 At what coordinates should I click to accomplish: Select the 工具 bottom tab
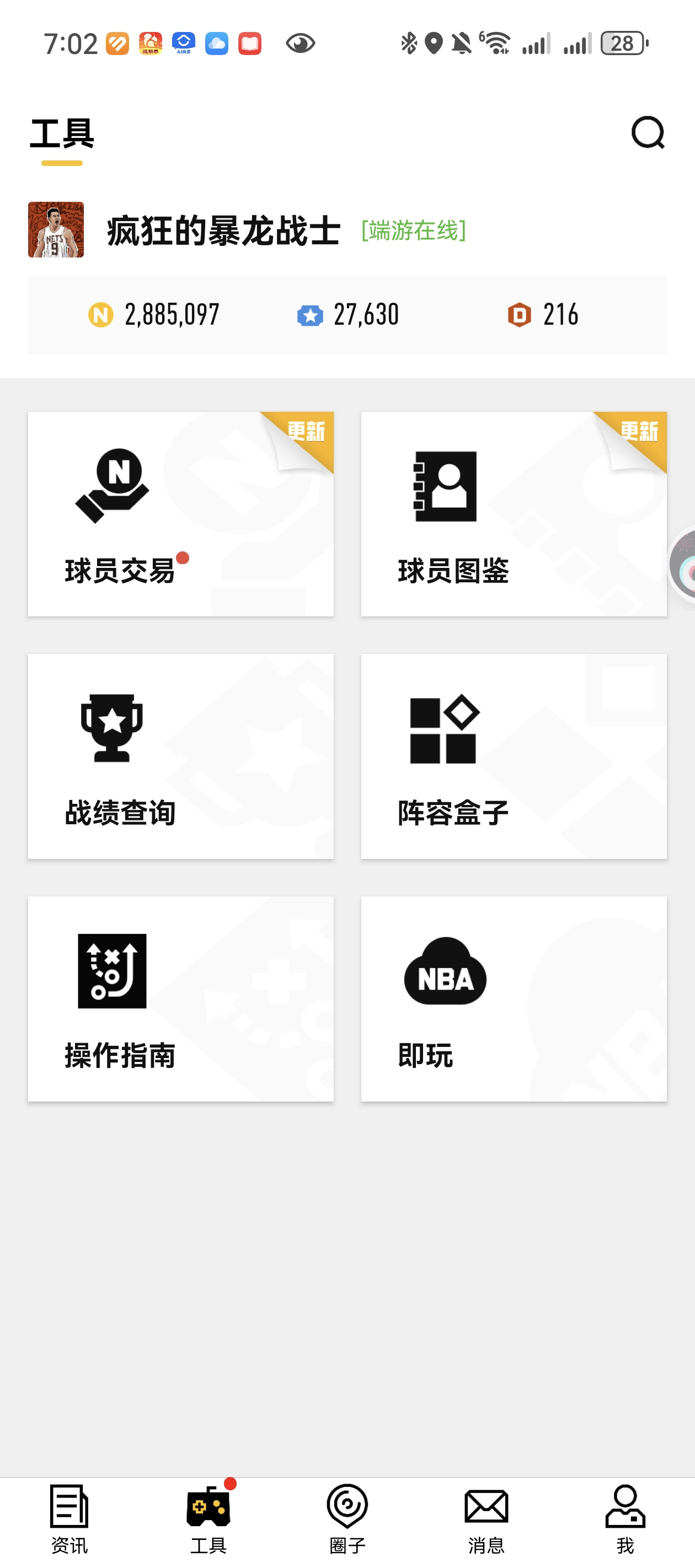[x=209, y=1518]
